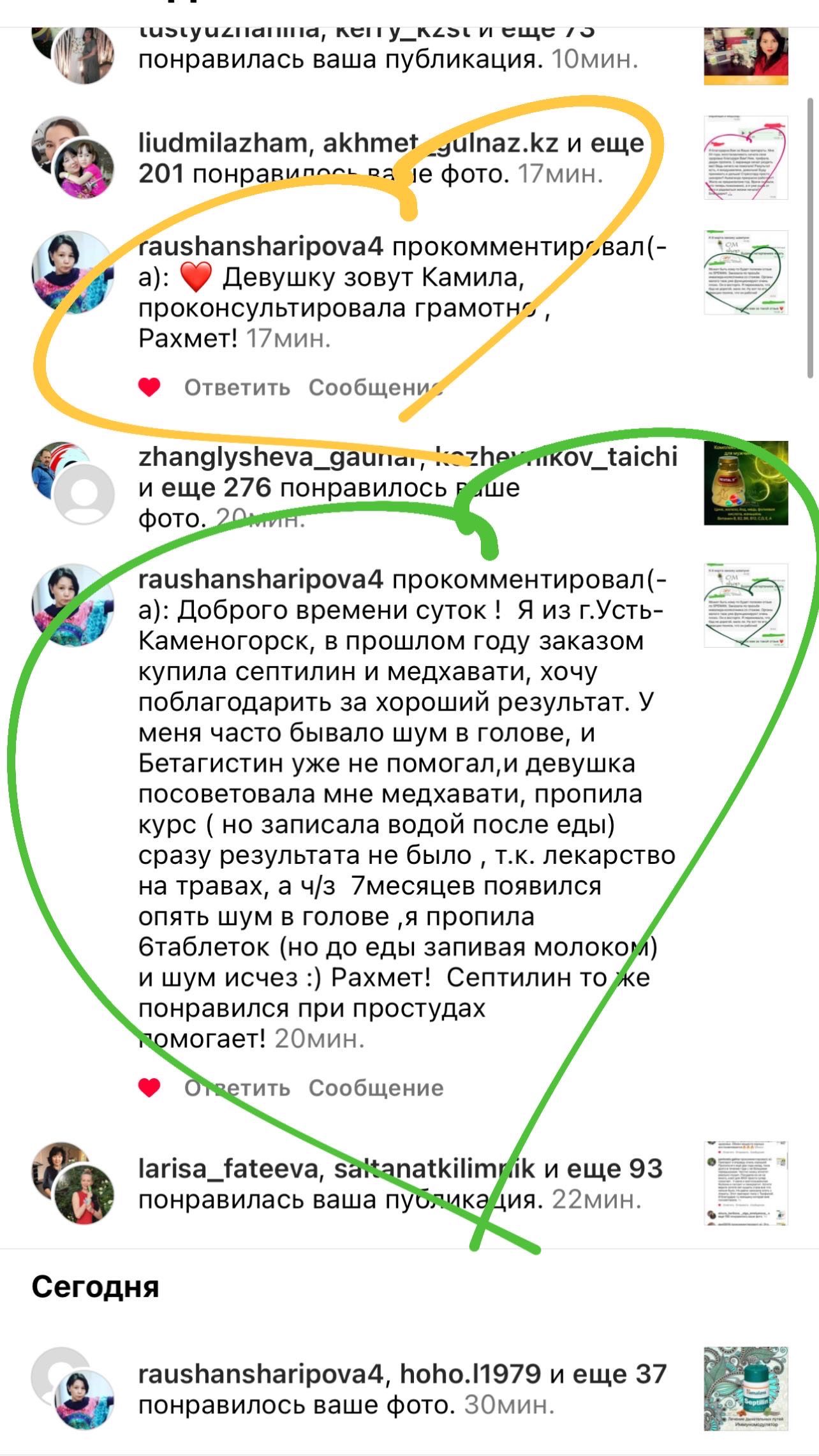Open the top post thumbnail liked by kerry_kzst
This screenshot has width=819, height=1456.
[x=746, y=55]
